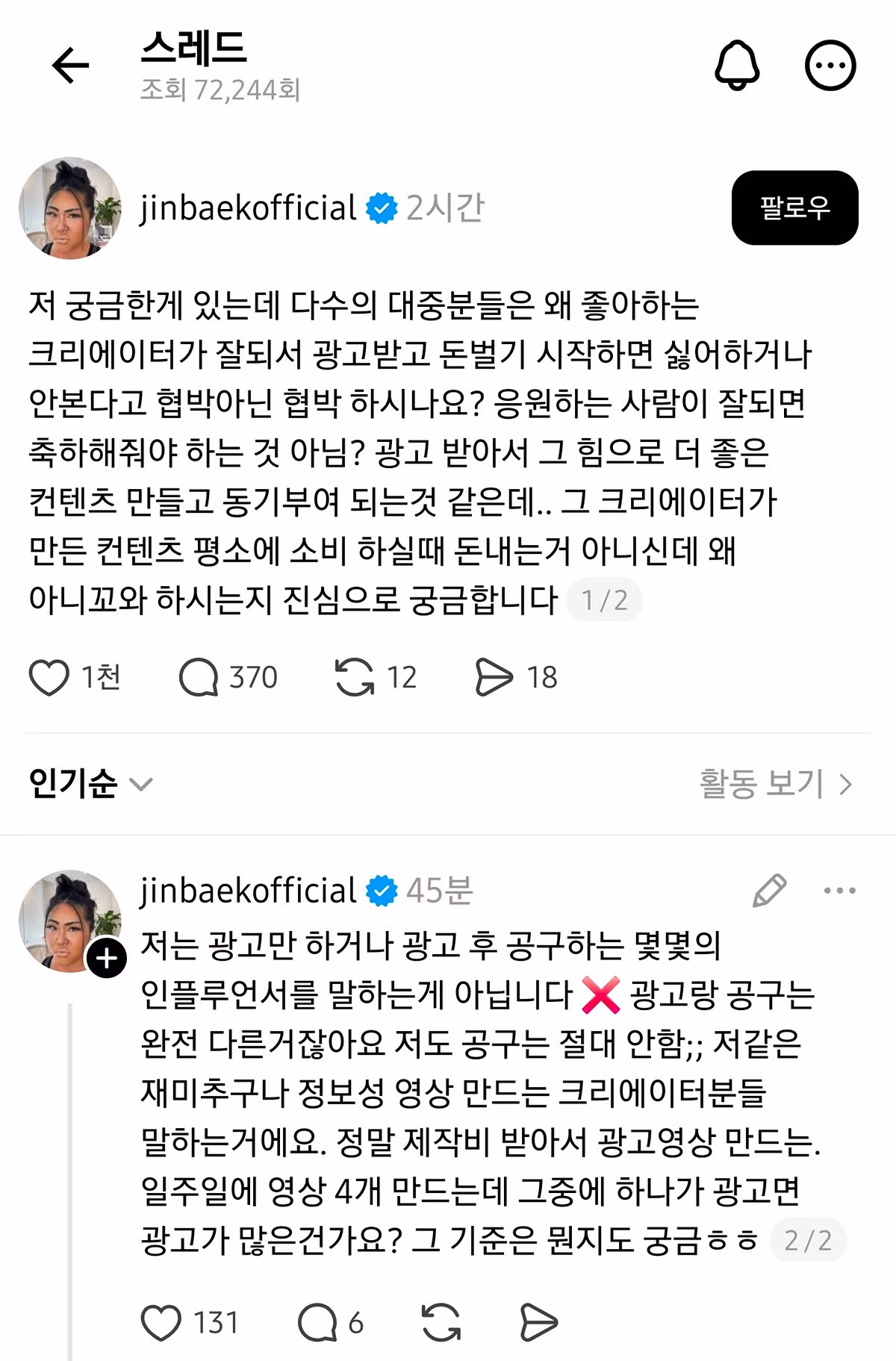This screenshot has width=896, height=1361.
Task: Repost the 45분 reply
Action: 441,1323
